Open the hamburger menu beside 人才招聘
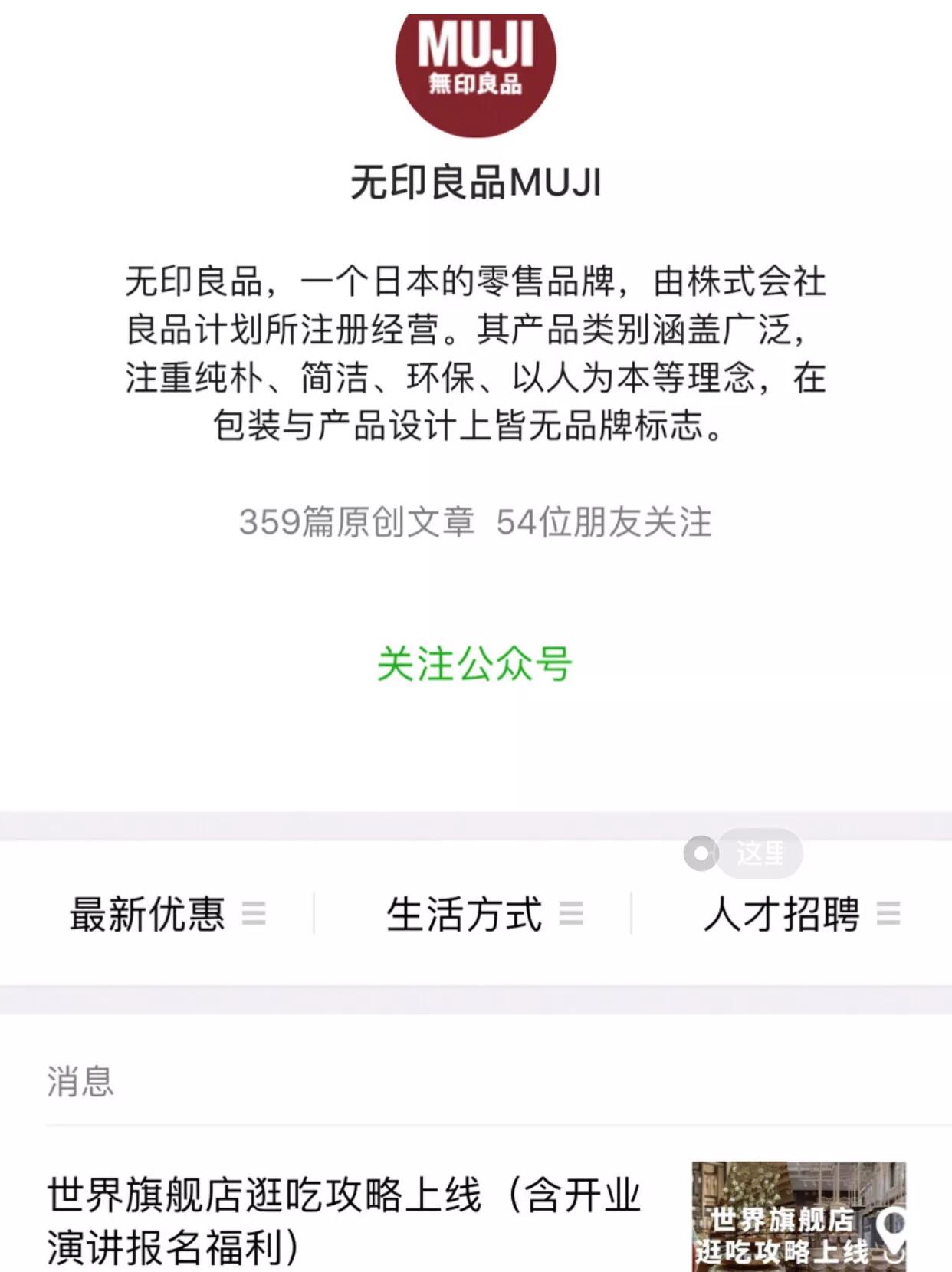The image size is (952, 1272). point(890,915)
